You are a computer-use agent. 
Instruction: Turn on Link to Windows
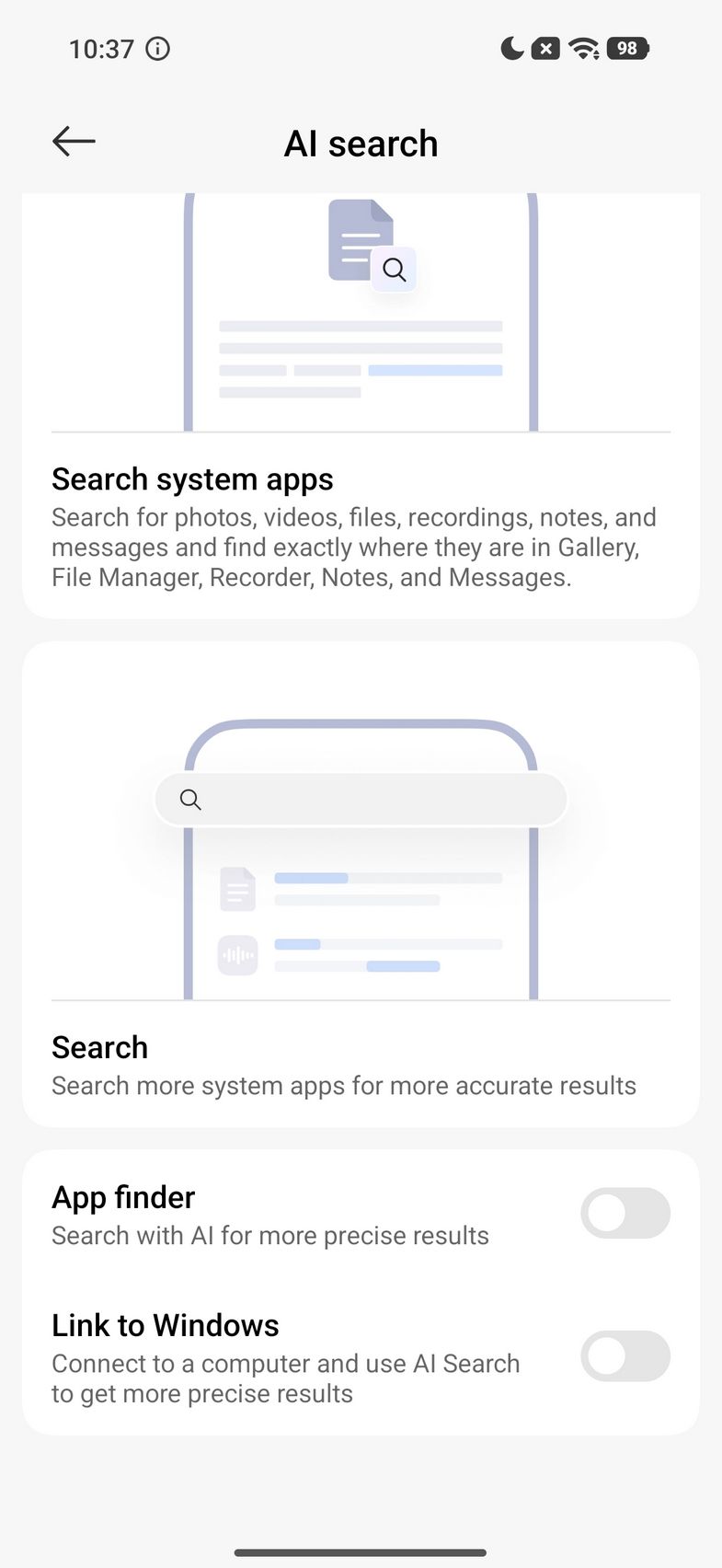pos(625,1355)
